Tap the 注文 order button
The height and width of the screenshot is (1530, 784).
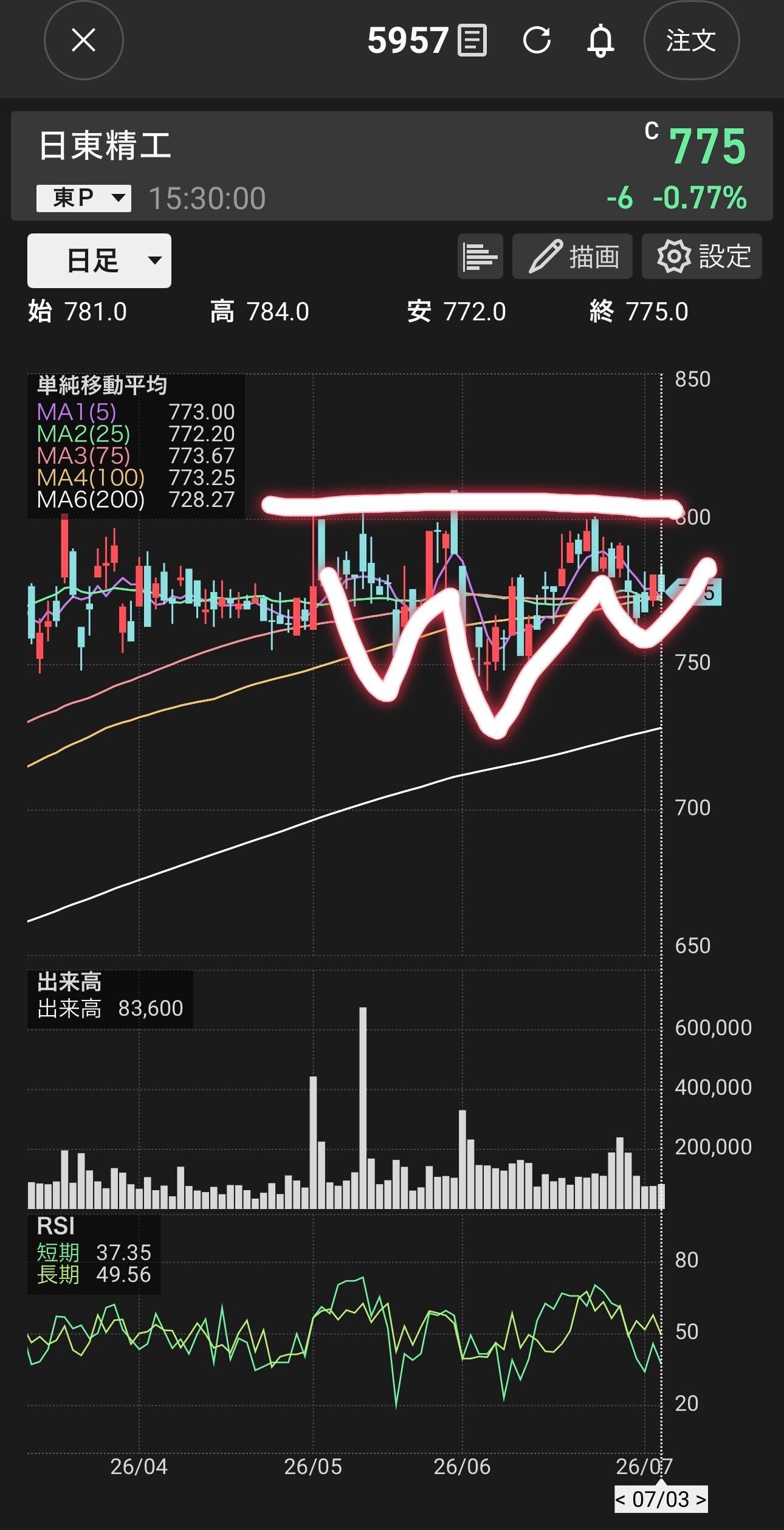(x=692, y=41)
